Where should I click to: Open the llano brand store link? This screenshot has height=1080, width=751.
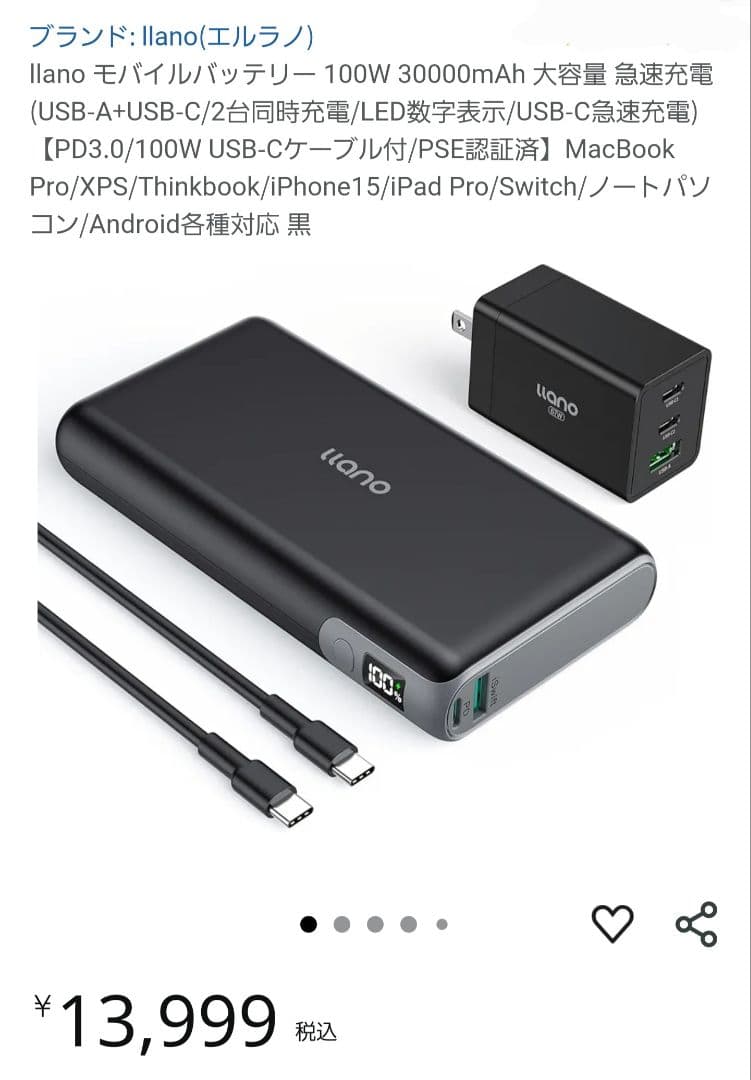point(171,38)
